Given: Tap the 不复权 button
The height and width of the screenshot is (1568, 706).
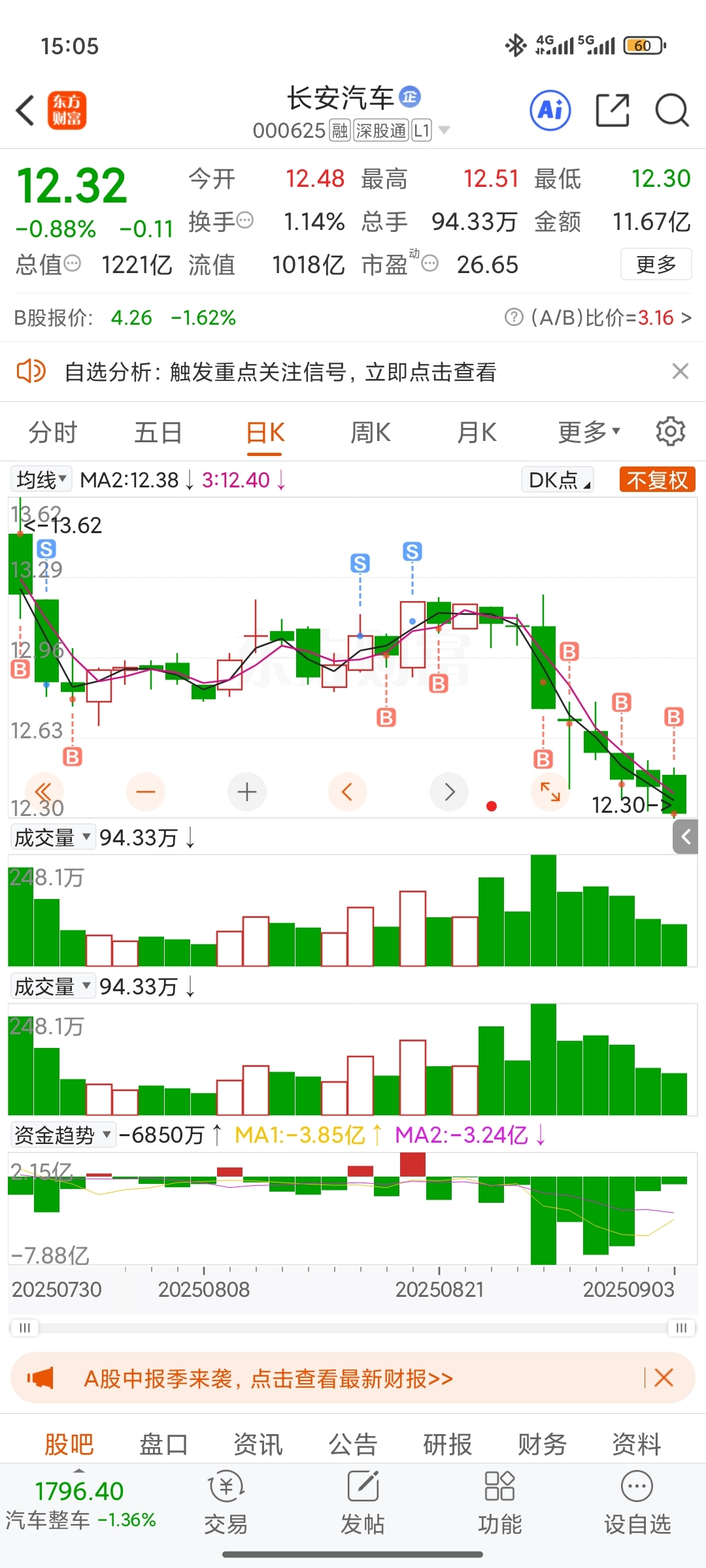Looking at the screenshot, I should [657, 480].
